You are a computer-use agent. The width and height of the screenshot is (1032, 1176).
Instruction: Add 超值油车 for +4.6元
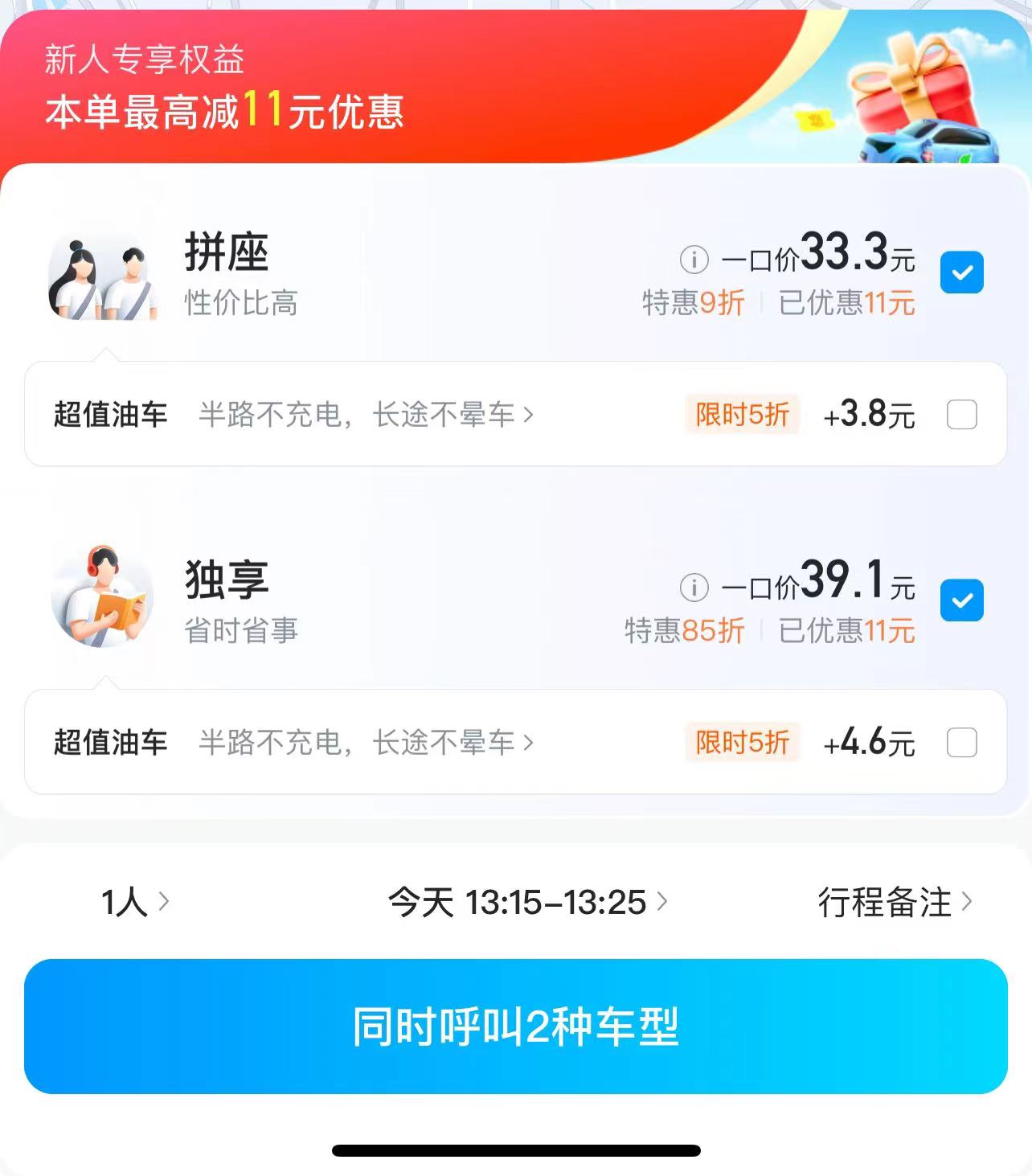(x=961, y=743)
